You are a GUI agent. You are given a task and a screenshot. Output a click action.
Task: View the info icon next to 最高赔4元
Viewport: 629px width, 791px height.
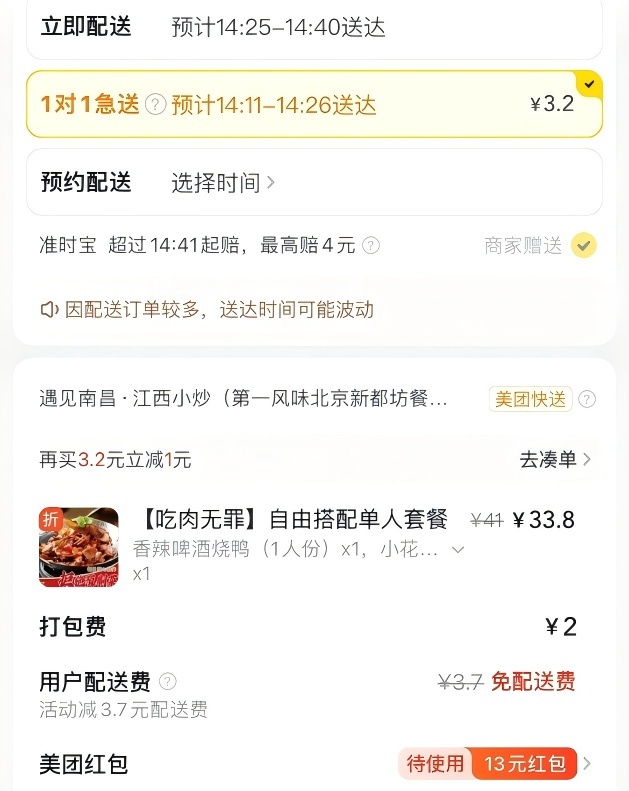click(371, 245)
